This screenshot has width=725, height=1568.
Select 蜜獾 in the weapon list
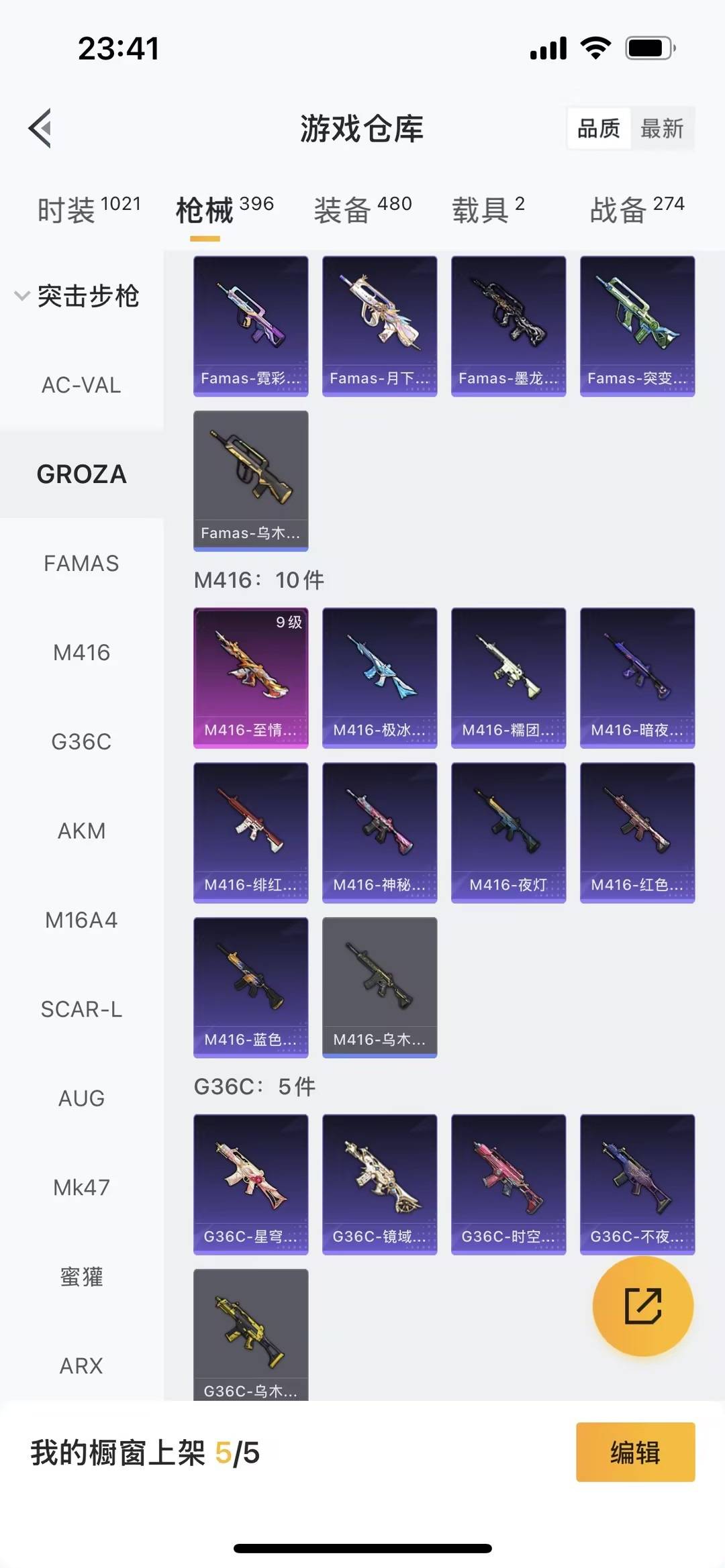click(81, 1277)
